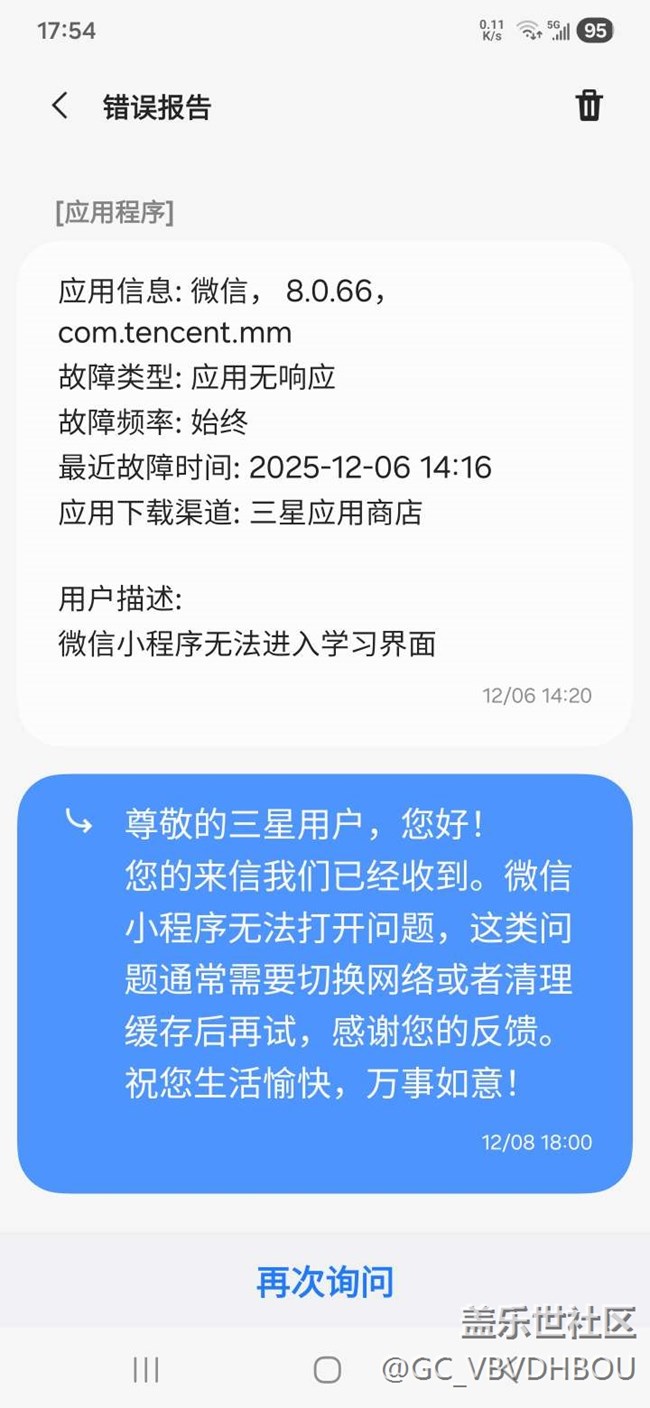Delete this error report with the trash icon

pyautogui.click(x=588, y=106)
